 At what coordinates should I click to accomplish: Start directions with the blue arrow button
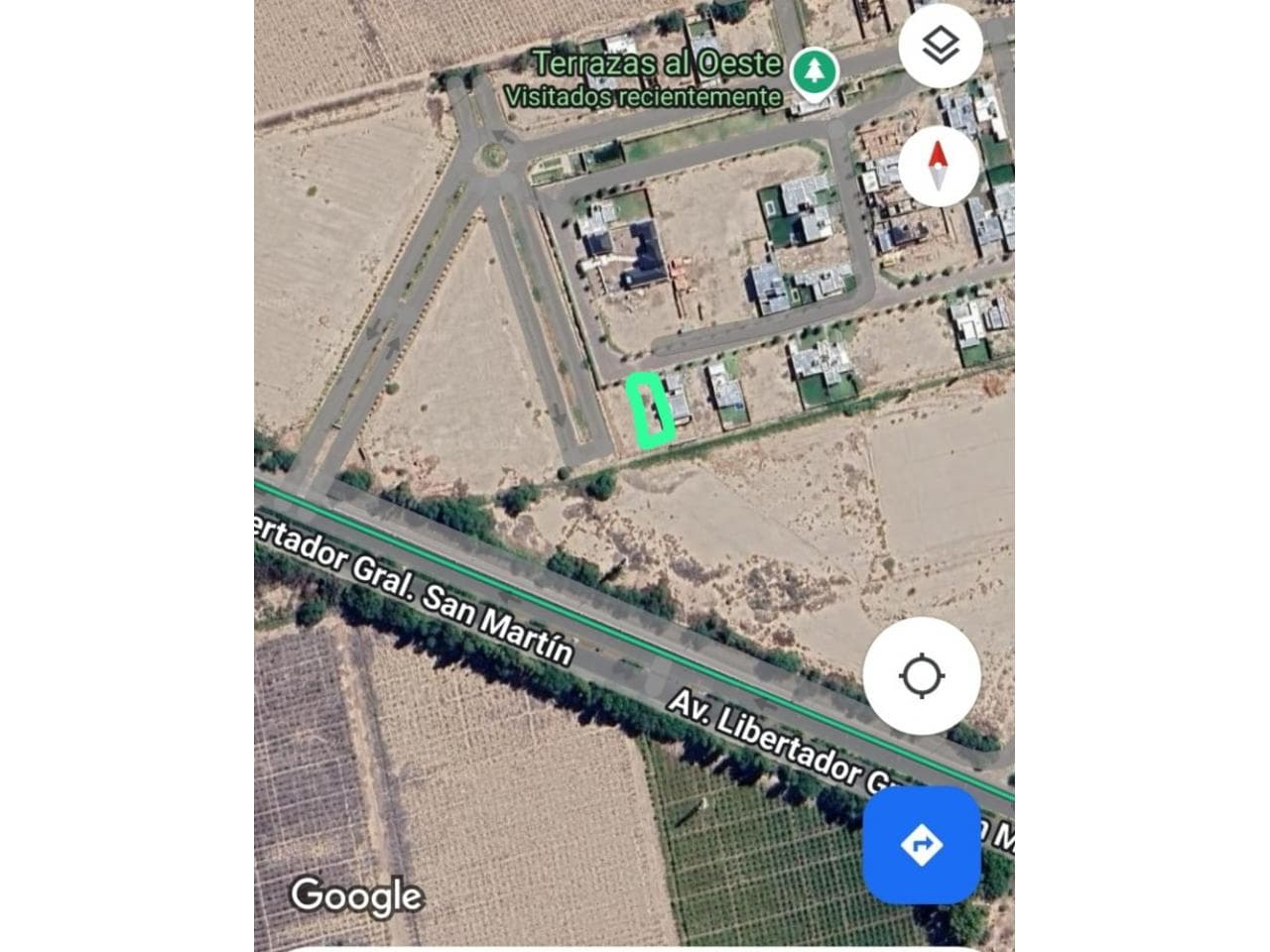click(922, 845)
